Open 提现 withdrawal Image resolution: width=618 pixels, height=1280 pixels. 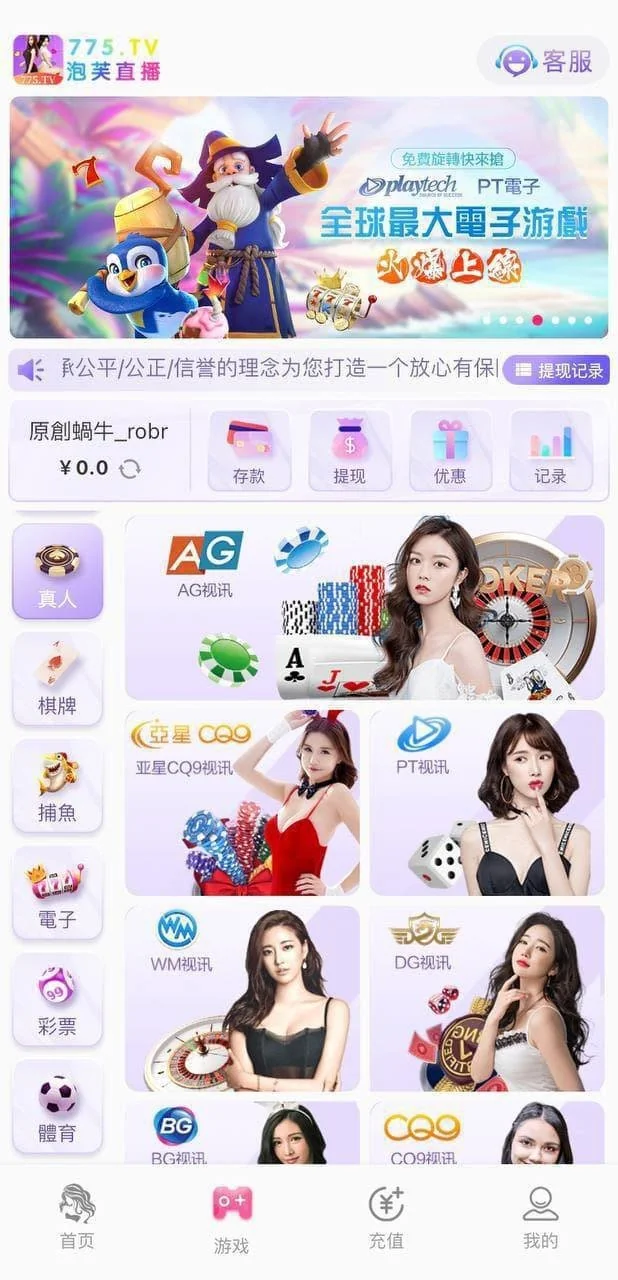[349, 450]
